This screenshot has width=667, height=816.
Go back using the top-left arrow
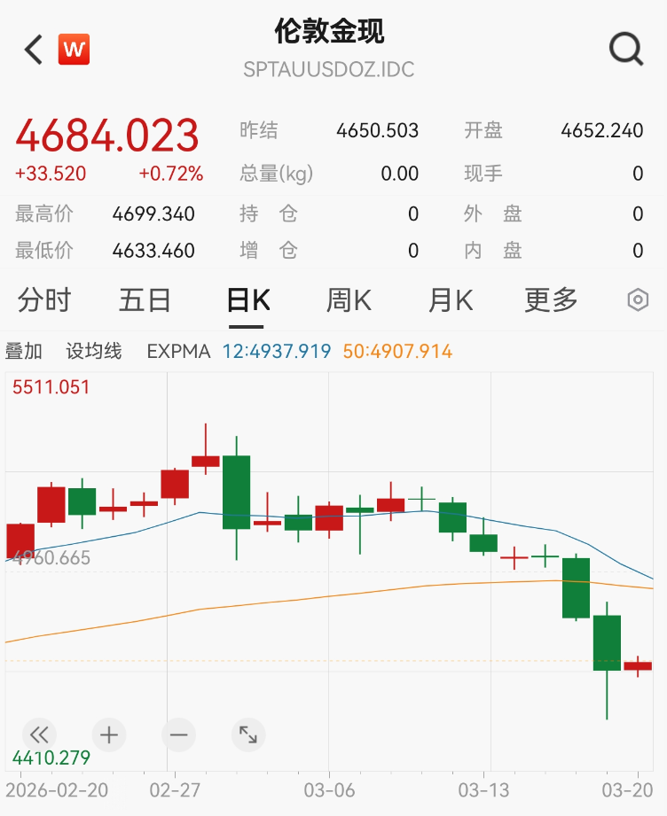click(x=34, y=49)
